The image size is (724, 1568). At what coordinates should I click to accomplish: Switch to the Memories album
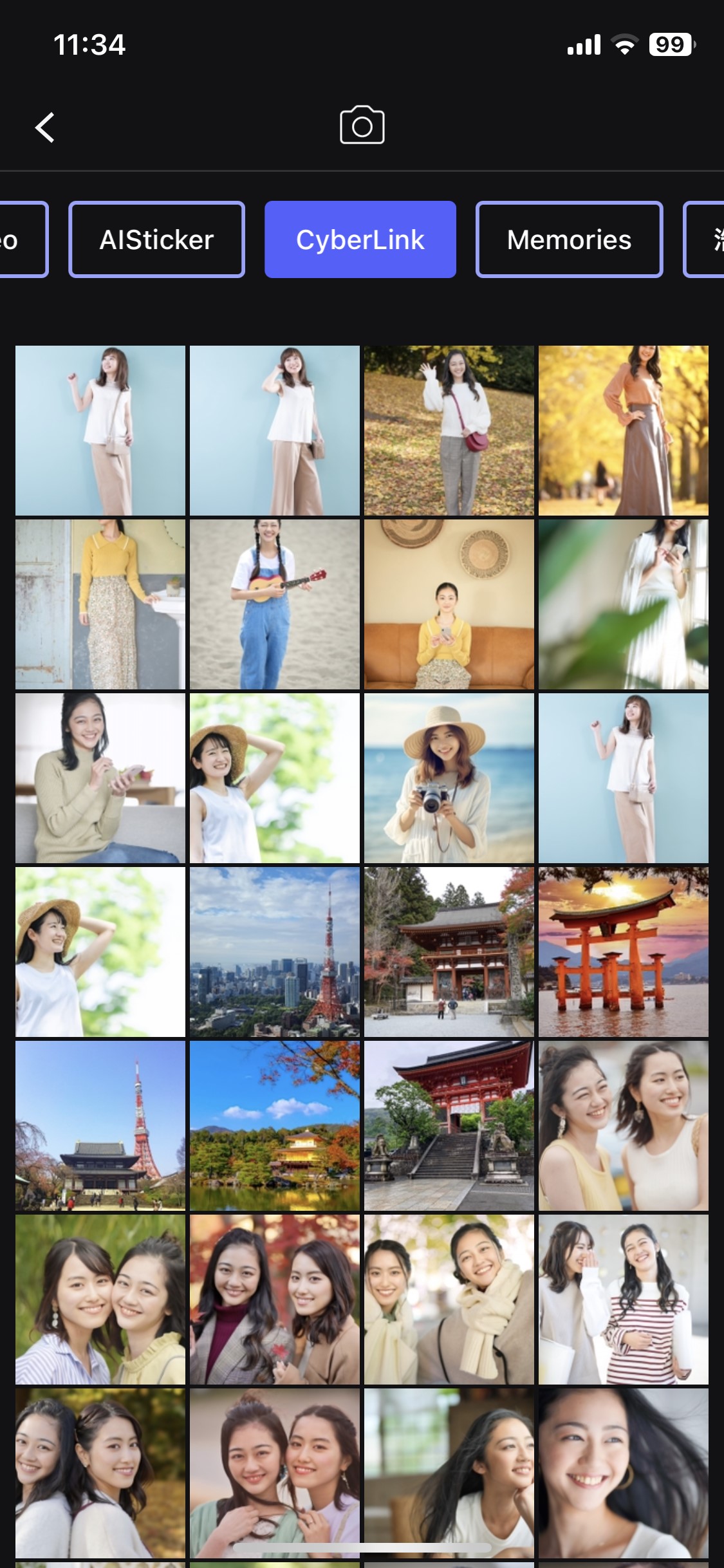coord(569,239)
